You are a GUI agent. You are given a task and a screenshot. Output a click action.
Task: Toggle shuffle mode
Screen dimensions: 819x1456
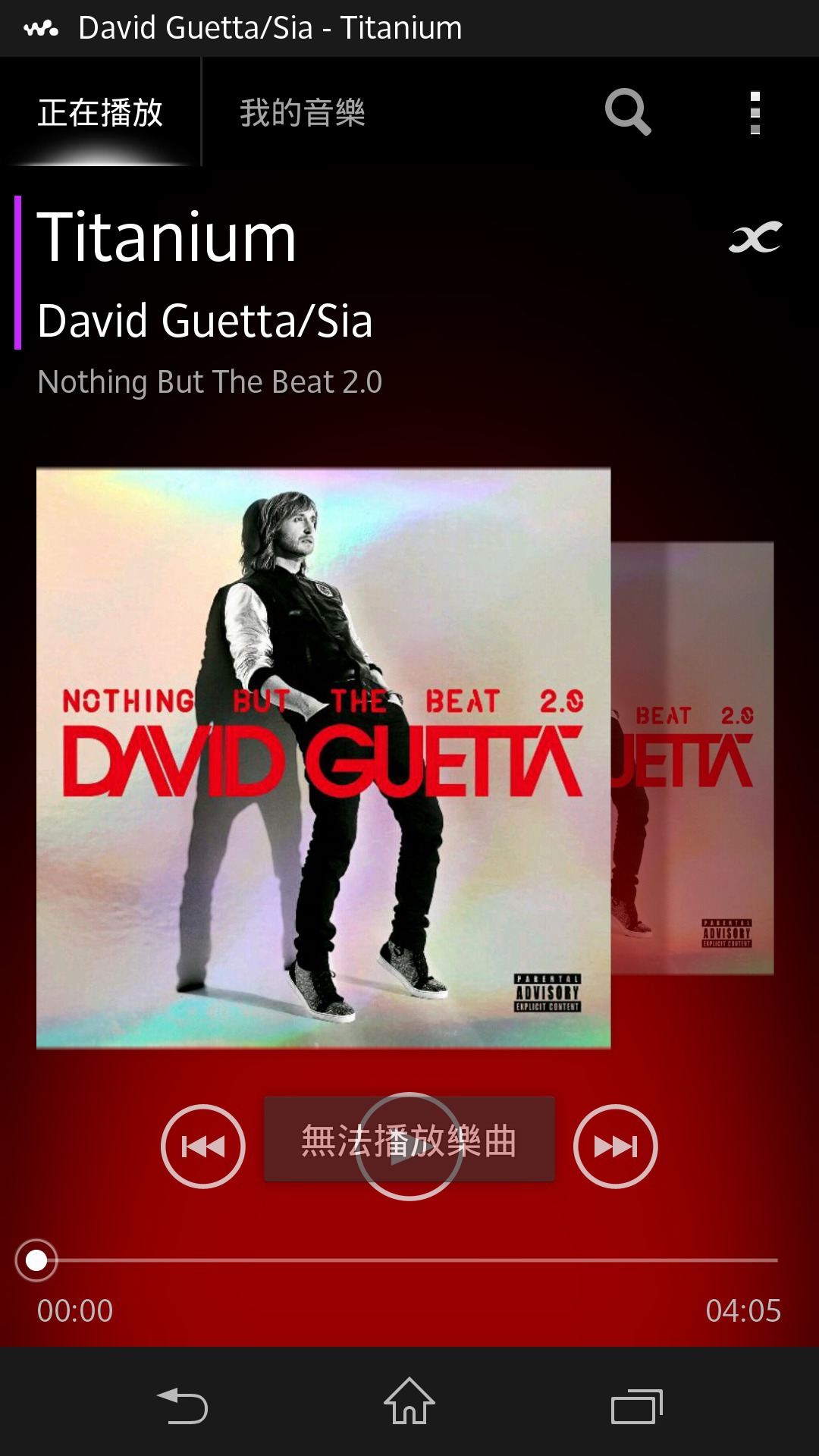[x=755, y=238]
